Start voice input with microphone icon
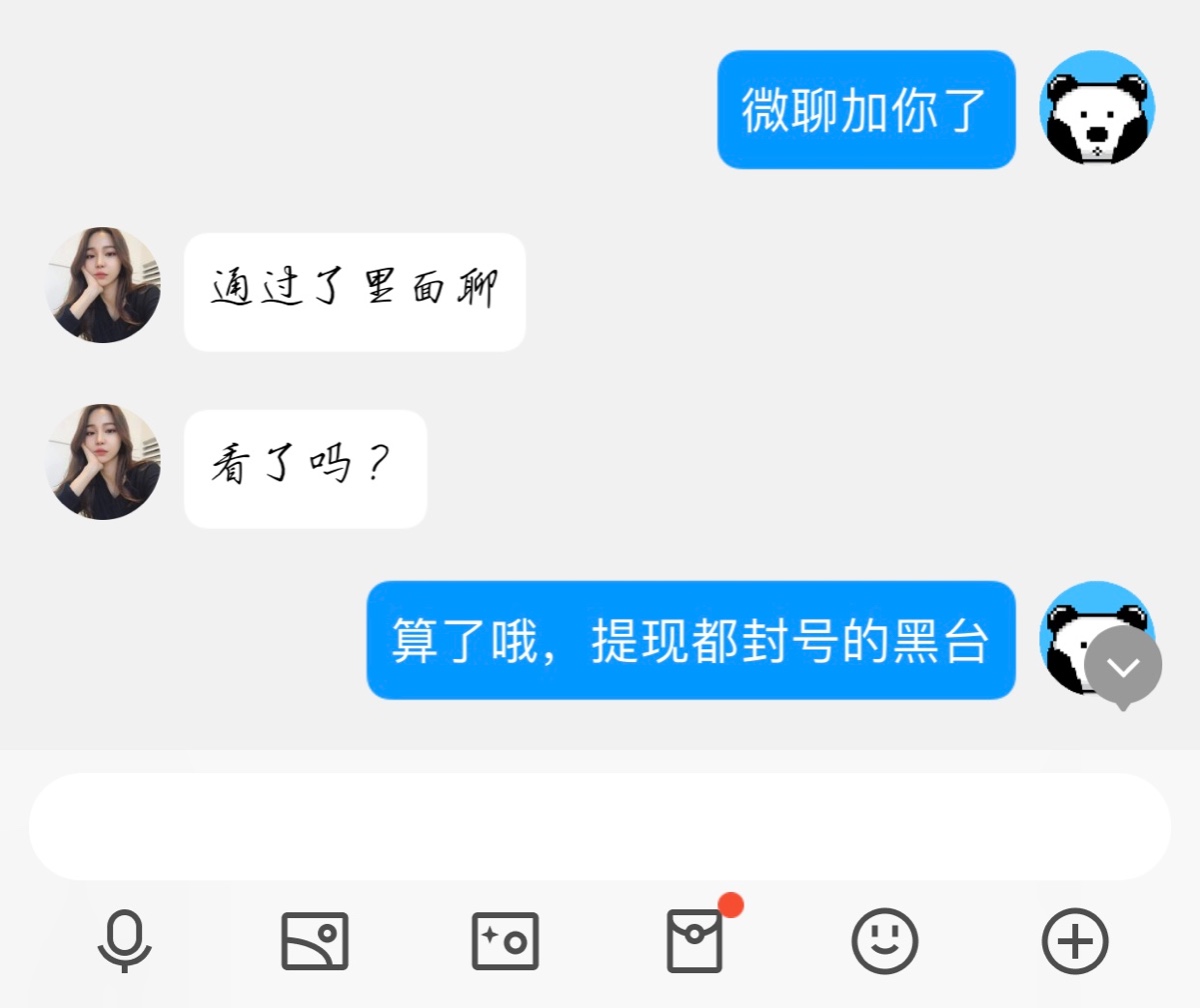The image size is (1200, 1008). [x=125, y=942]
